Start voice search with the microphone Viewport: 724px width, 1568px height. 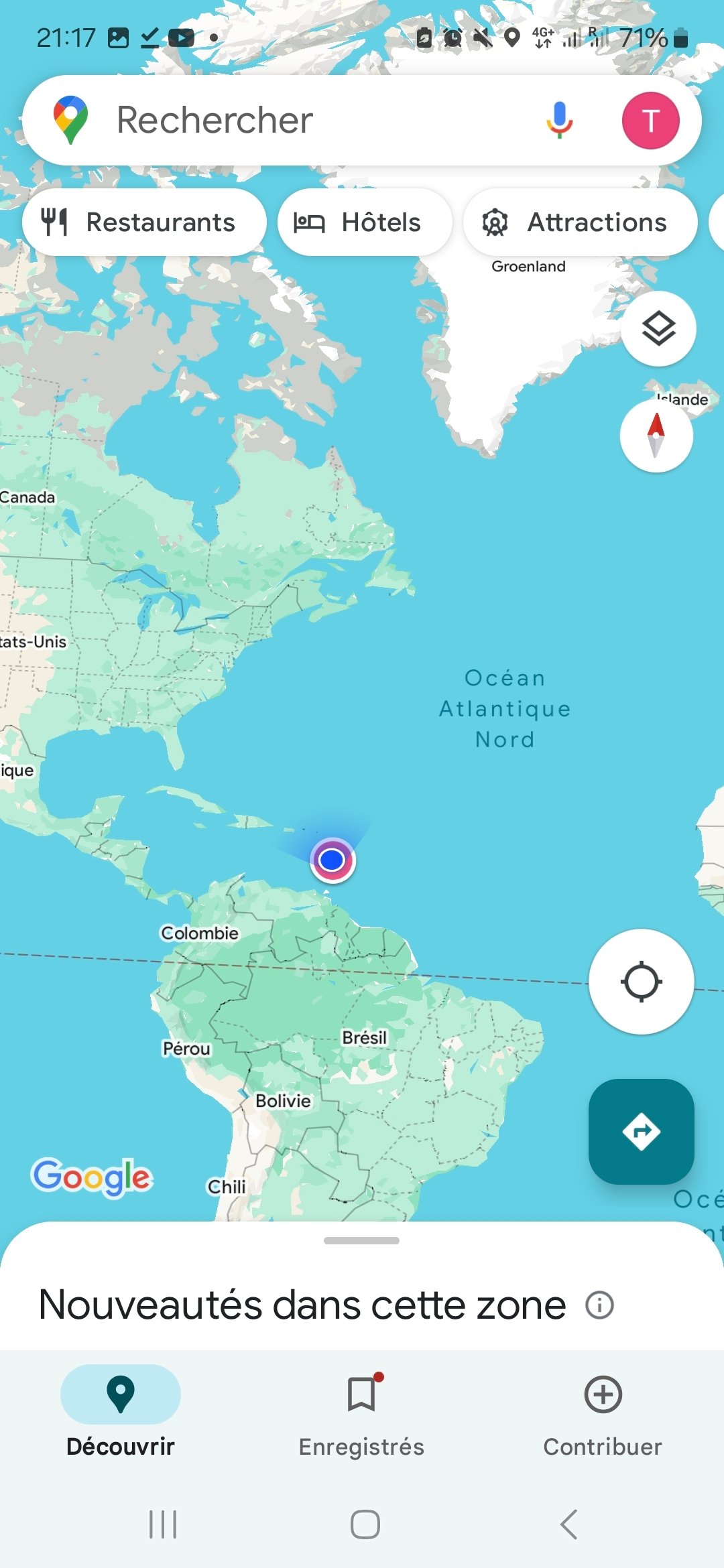[x=559, y=121]
